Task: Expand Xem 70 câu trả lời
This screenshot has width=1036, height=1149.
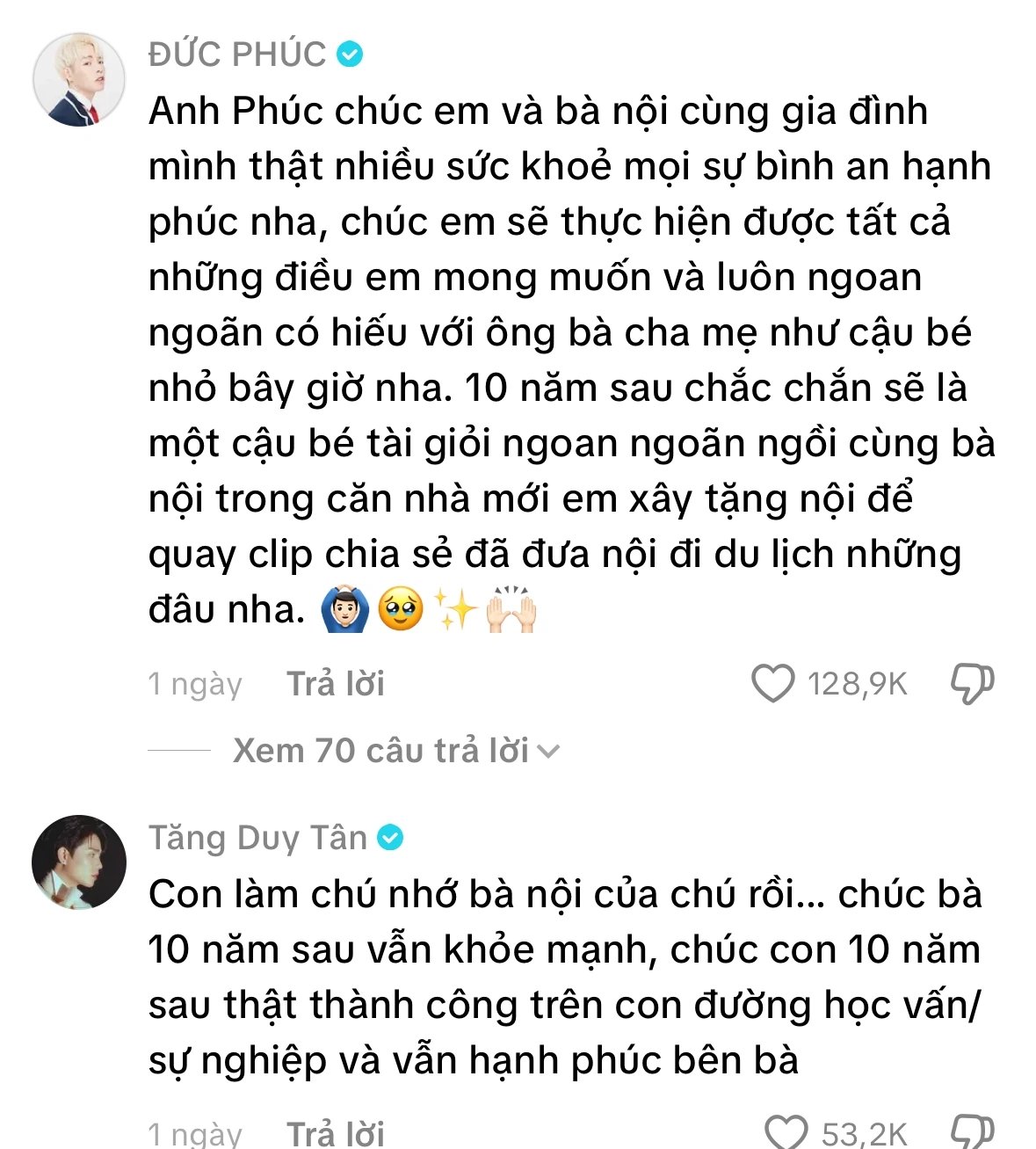Action: click(x=395, y=752)
